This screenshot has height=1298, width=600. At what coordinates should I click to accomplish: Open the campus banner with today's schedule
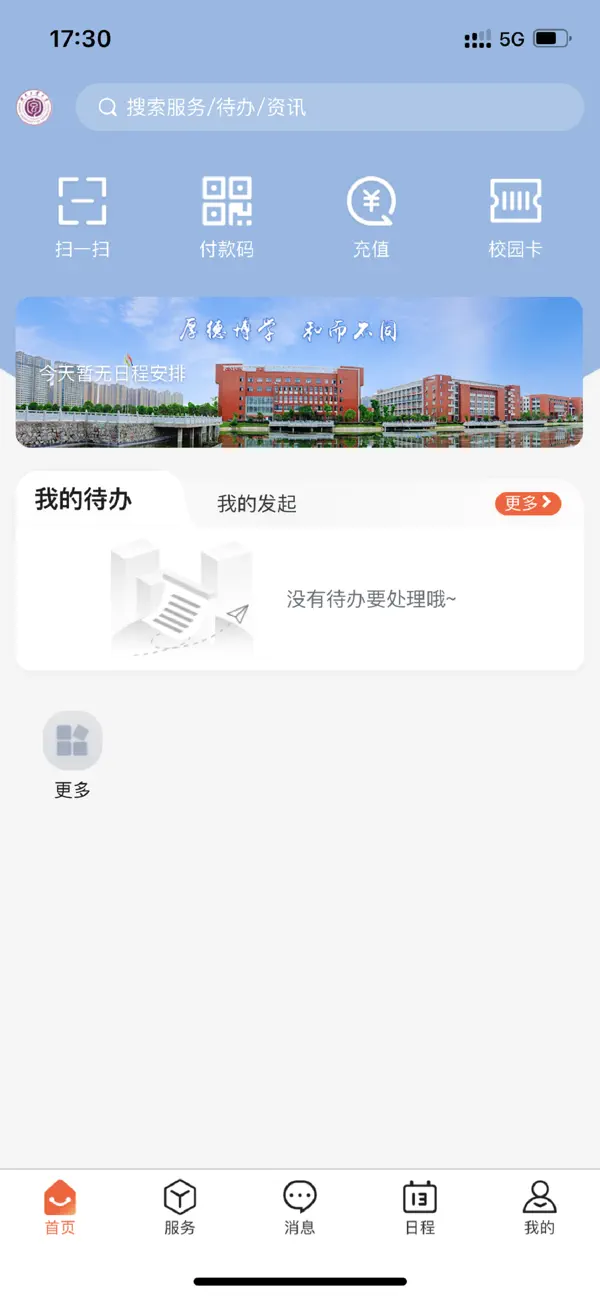coord(299,372)
